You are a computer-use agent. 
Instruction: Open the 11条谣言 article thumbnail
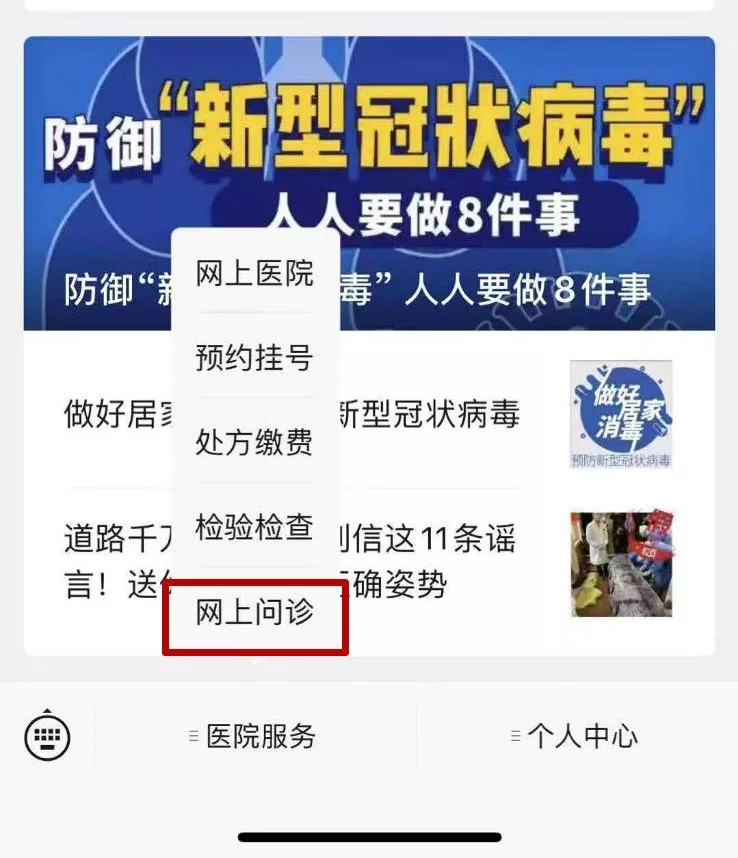[620, 563]
